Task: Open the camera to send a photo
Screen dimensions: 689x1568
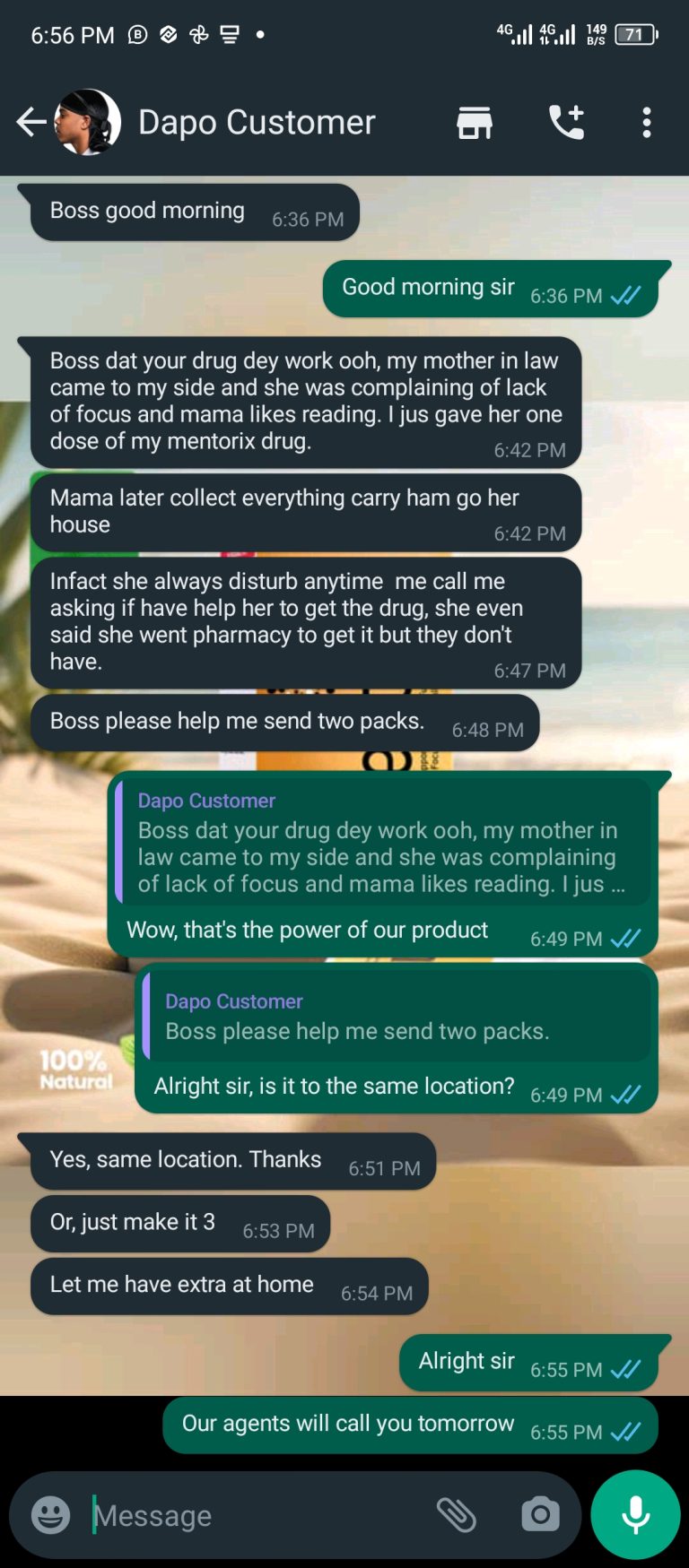Action: (x=540, y=1515)
